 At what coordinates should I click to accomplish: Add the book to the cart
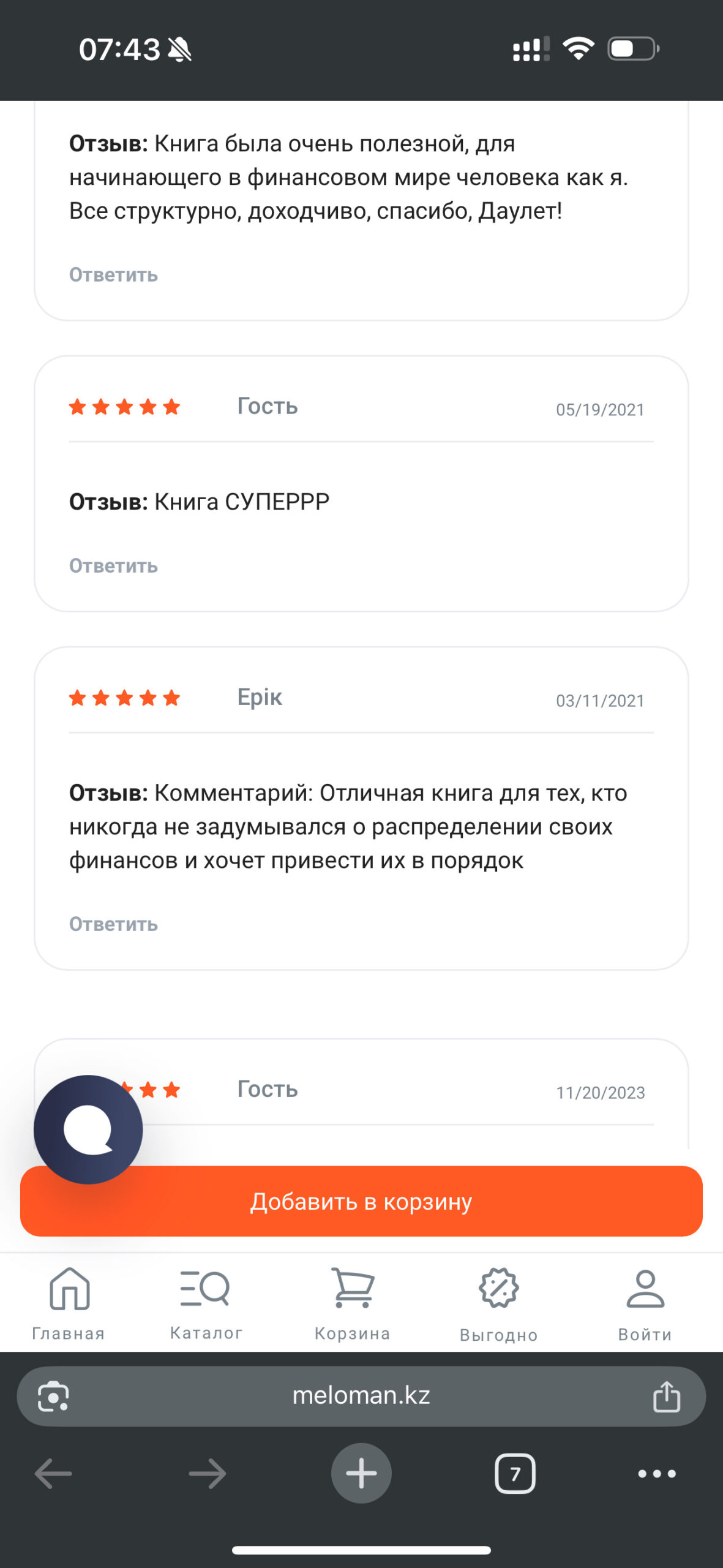[361, 1201]
